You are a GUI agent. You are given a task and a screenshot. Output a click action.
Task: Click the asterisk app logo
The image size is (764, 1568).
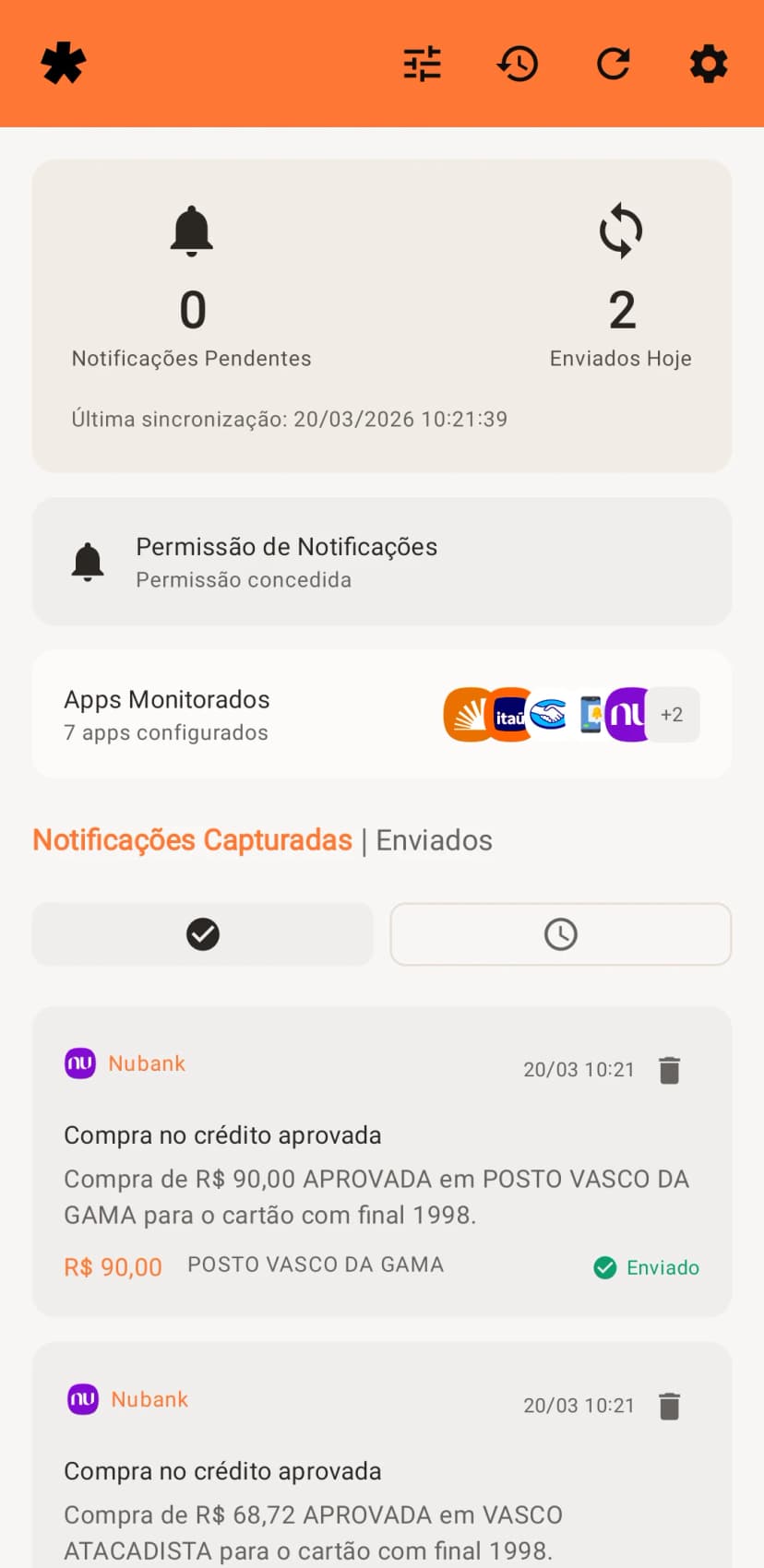[62, 61]
